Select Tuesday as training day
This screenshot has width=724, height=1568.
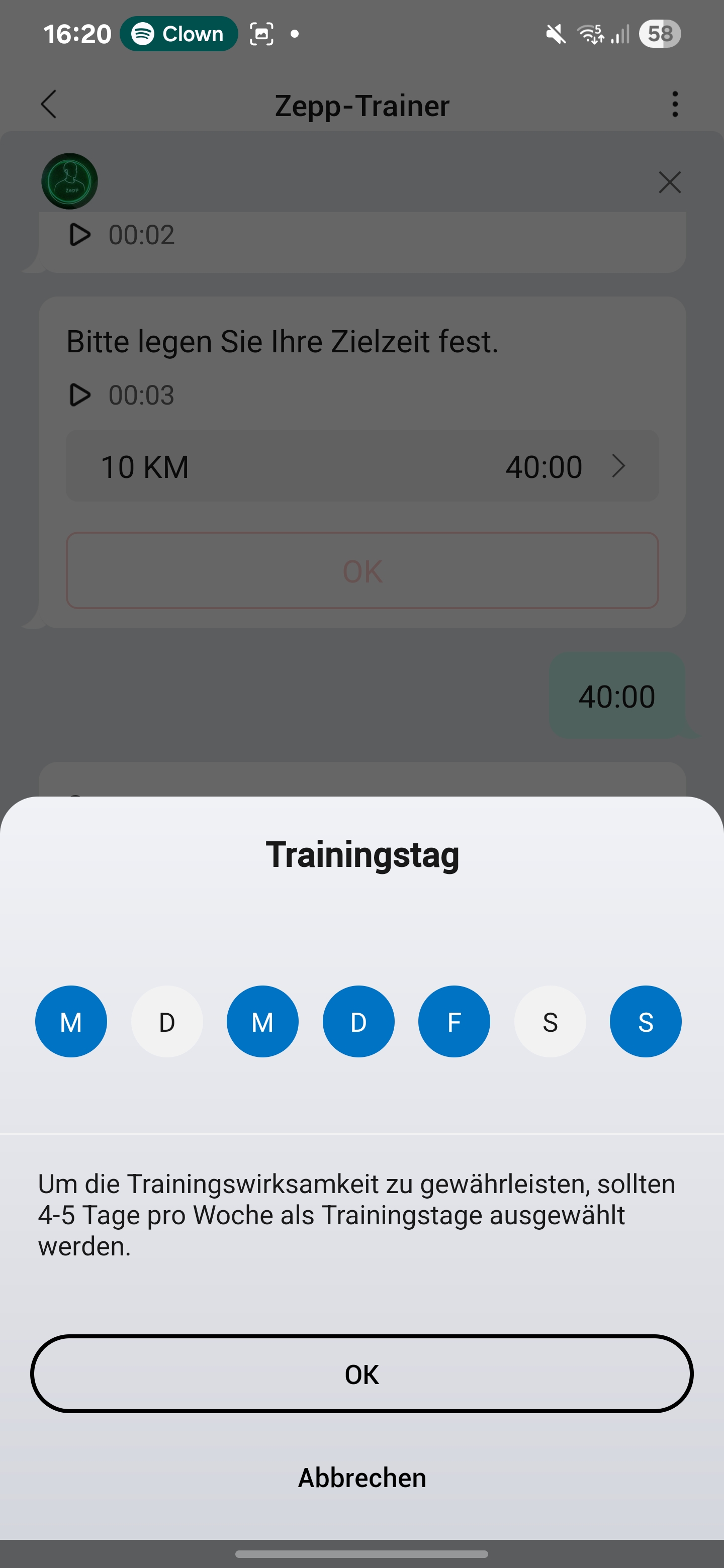[x=167, y=1021]
